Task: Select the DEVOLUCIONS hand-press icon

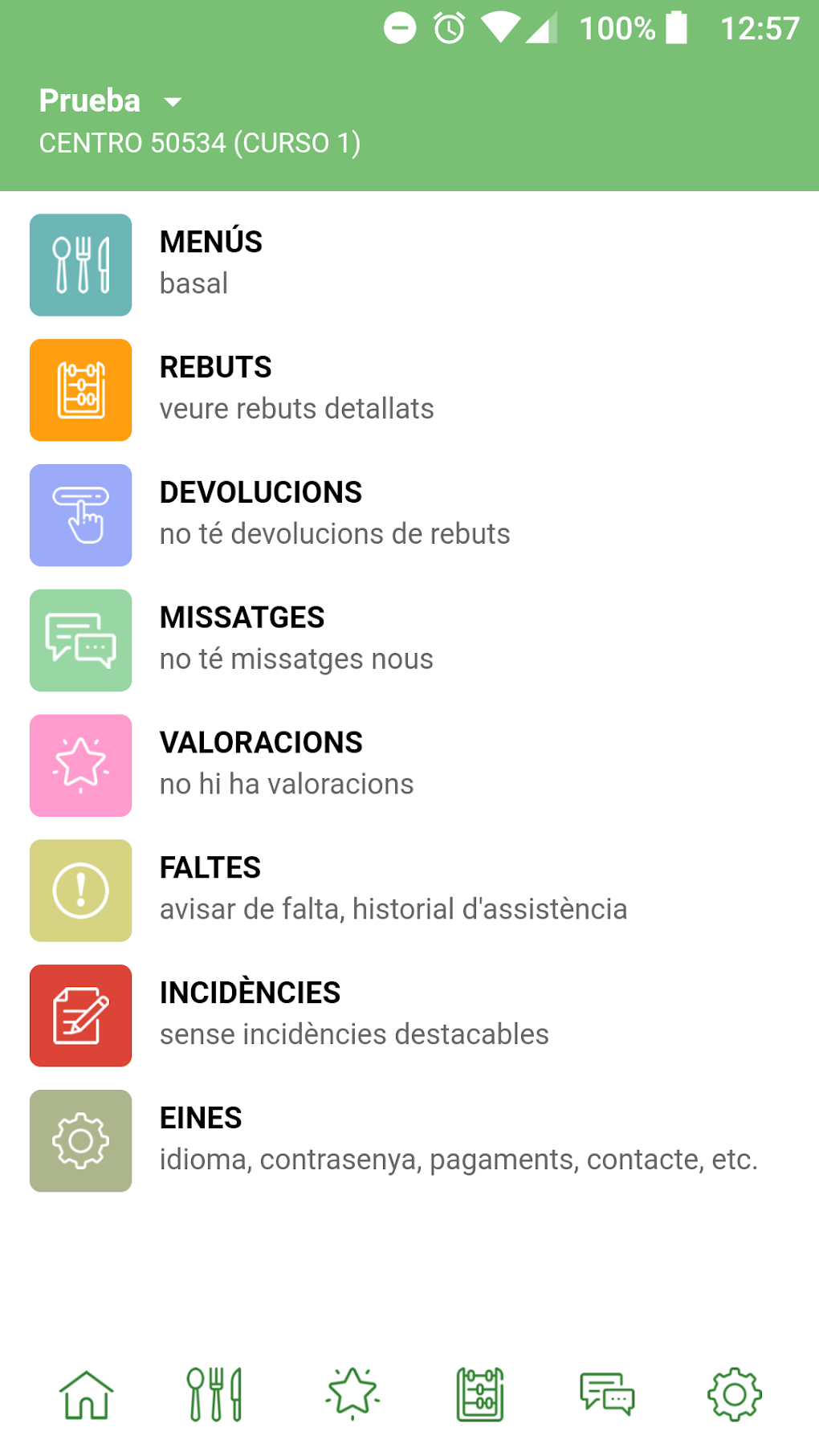Action: (x=80, y=515)
